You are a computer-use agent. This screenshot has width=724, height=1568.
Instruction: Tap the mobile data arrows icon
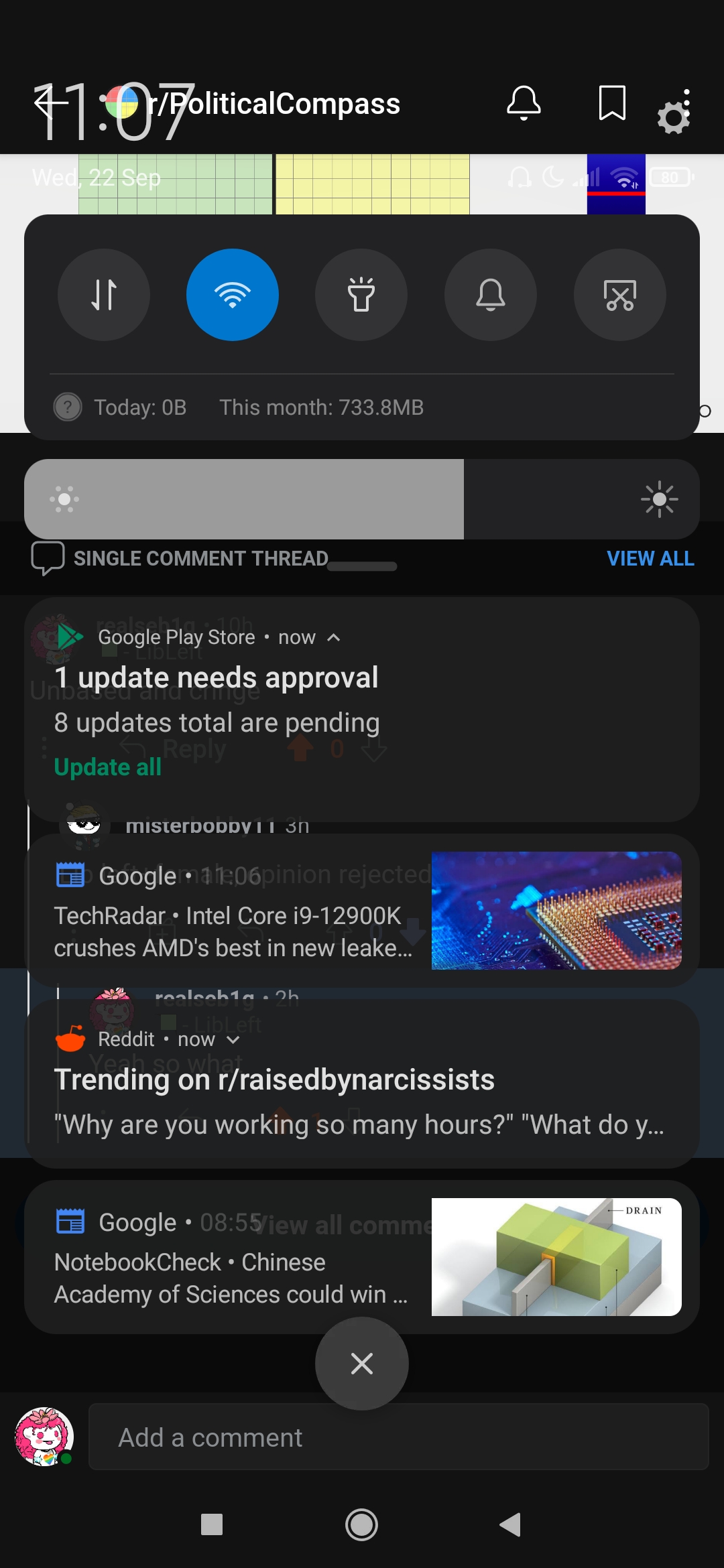click(103, 295)
